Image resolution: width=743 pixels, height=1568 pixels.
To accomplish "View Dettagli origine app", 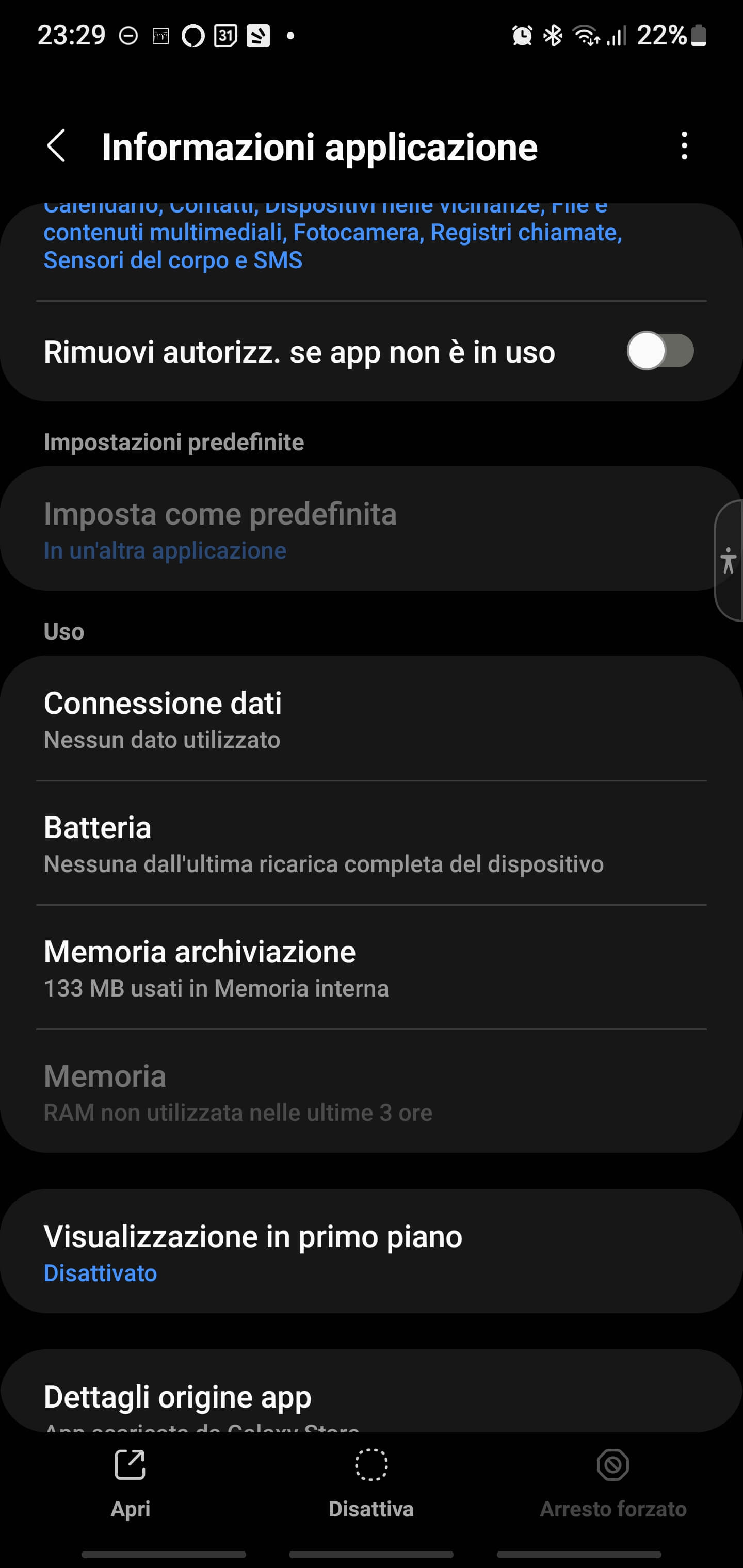I will point(370,1399).
